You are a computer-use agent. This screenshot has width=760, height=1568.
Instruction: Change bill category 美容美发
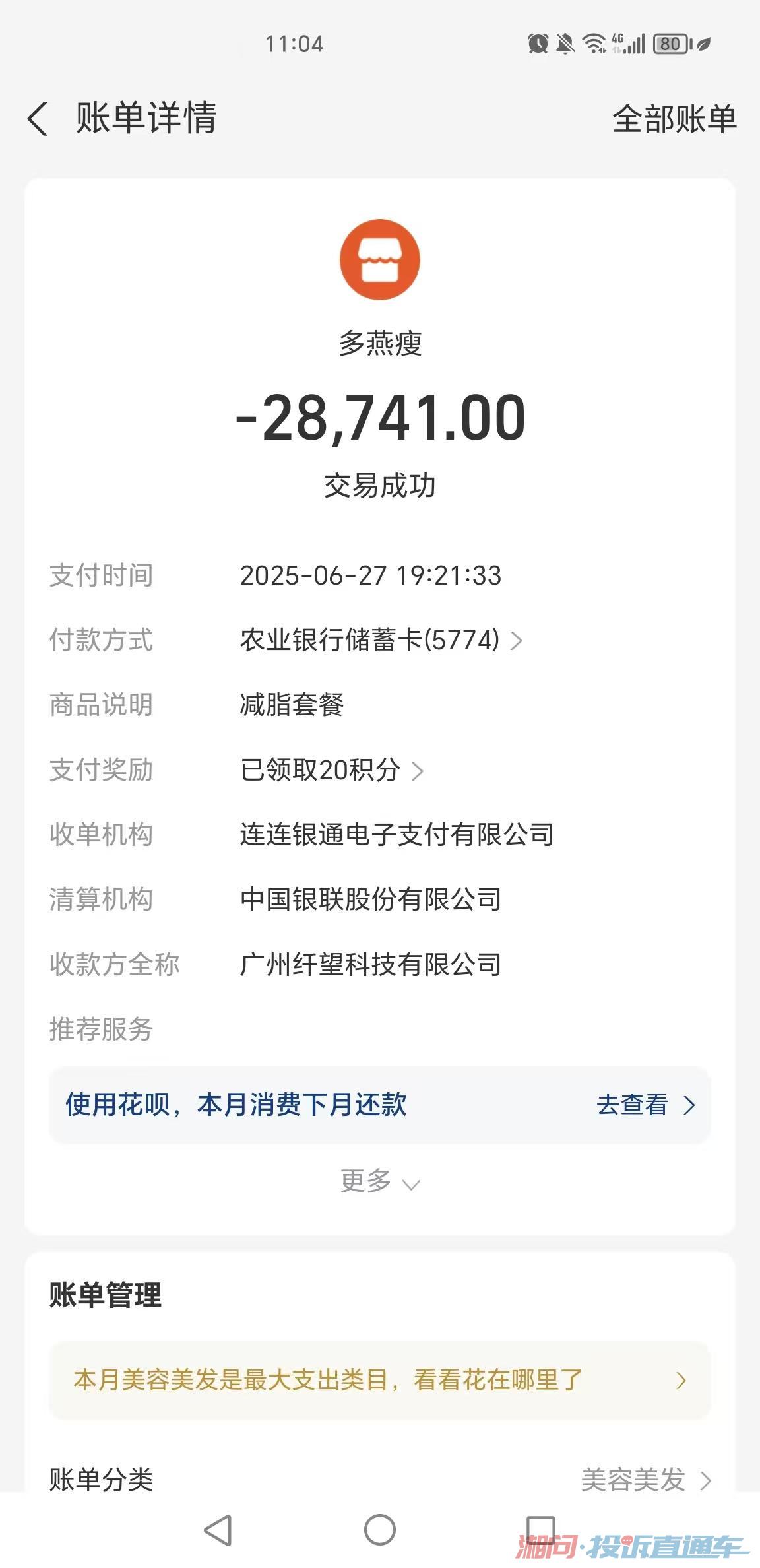(x=645, y=1480)
